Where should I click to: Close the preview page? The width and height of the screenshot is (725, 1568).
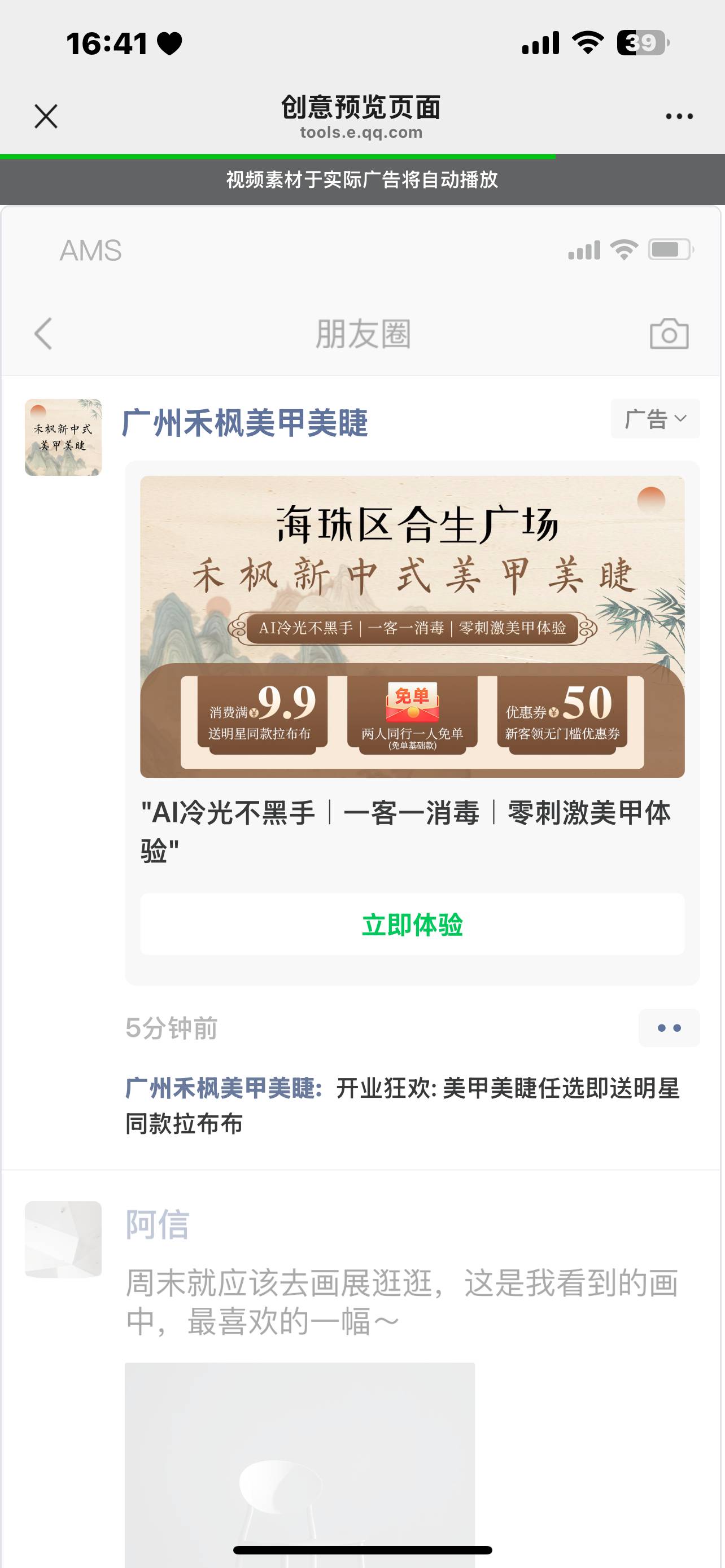[46, 116]
